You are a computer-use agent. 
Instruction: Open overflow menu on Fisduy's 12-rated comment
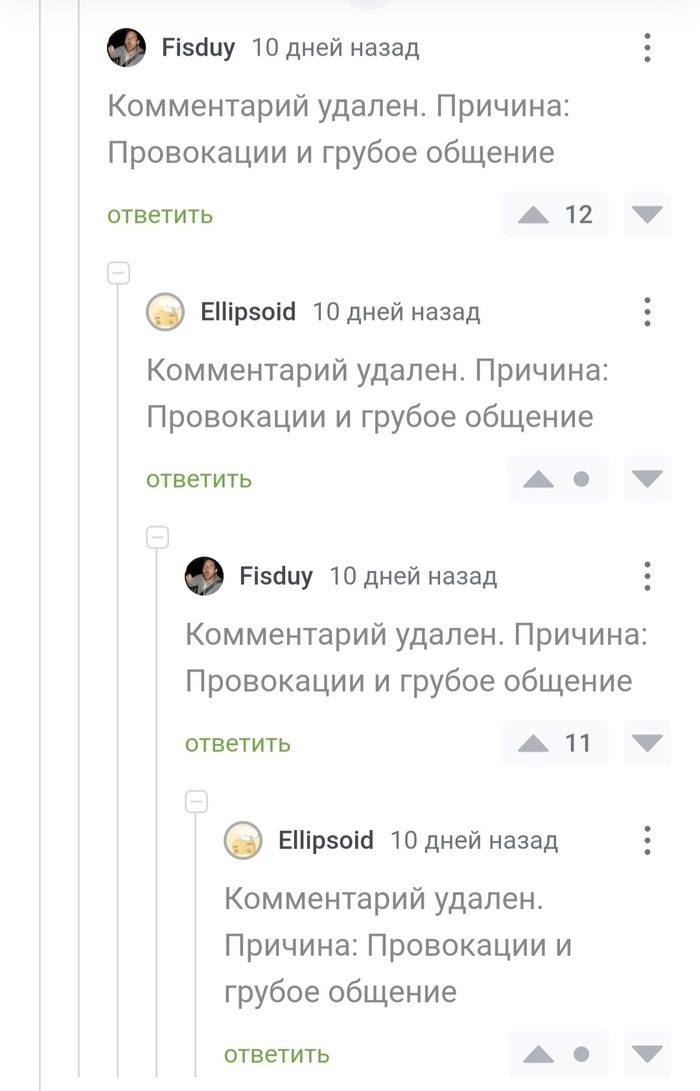(x=647, y=47)
